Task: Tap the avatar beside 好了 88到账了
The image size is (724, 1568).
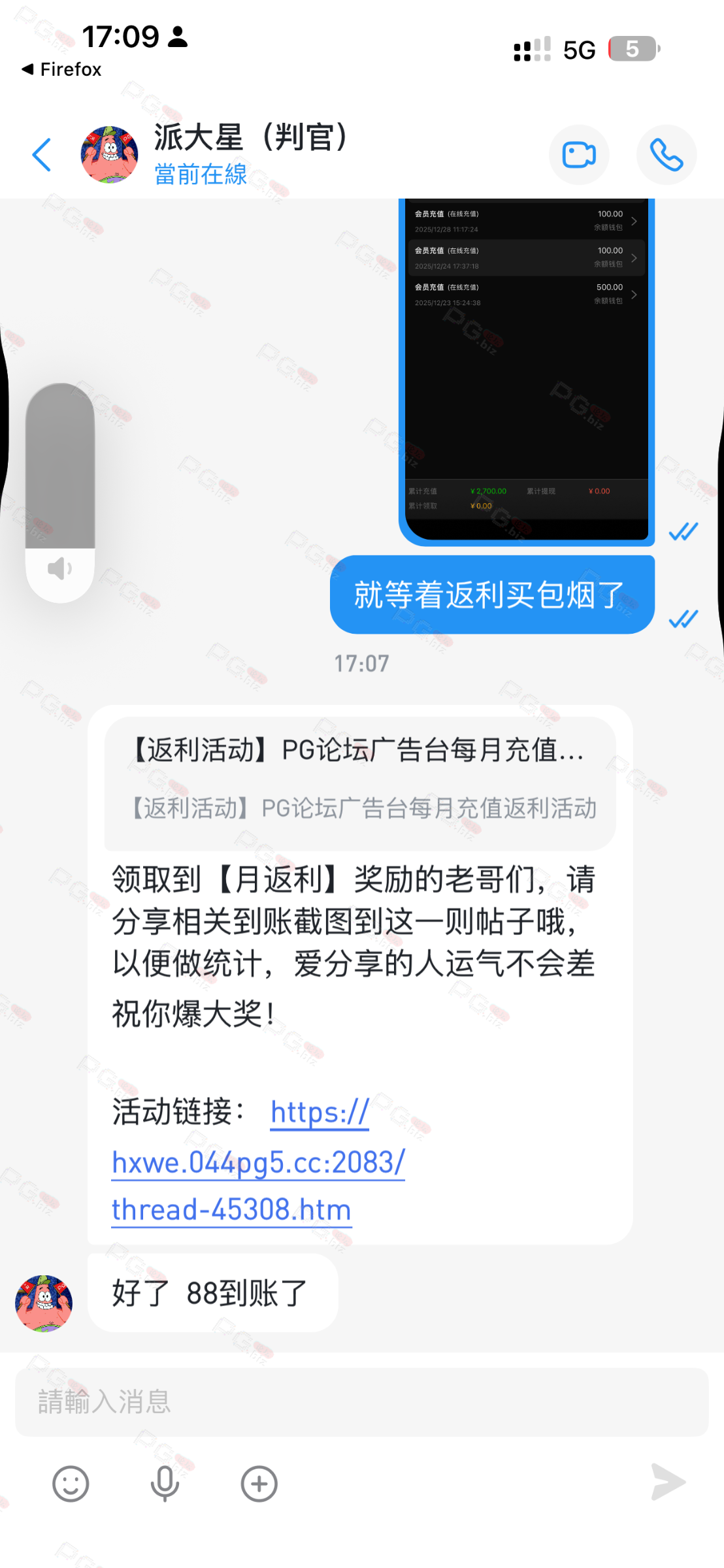Action: 44,1303
